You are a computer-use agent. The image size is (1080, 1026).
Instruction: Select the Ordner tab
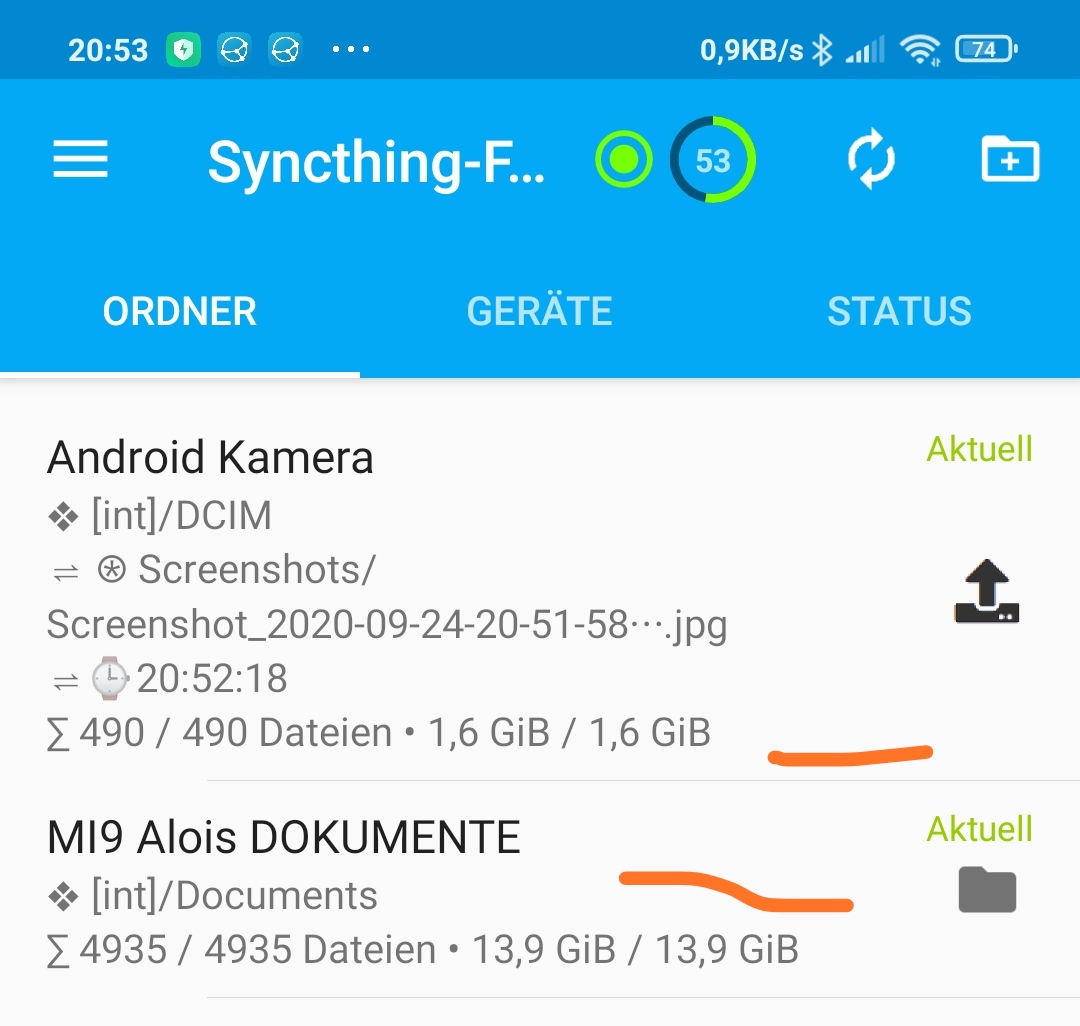180,311
